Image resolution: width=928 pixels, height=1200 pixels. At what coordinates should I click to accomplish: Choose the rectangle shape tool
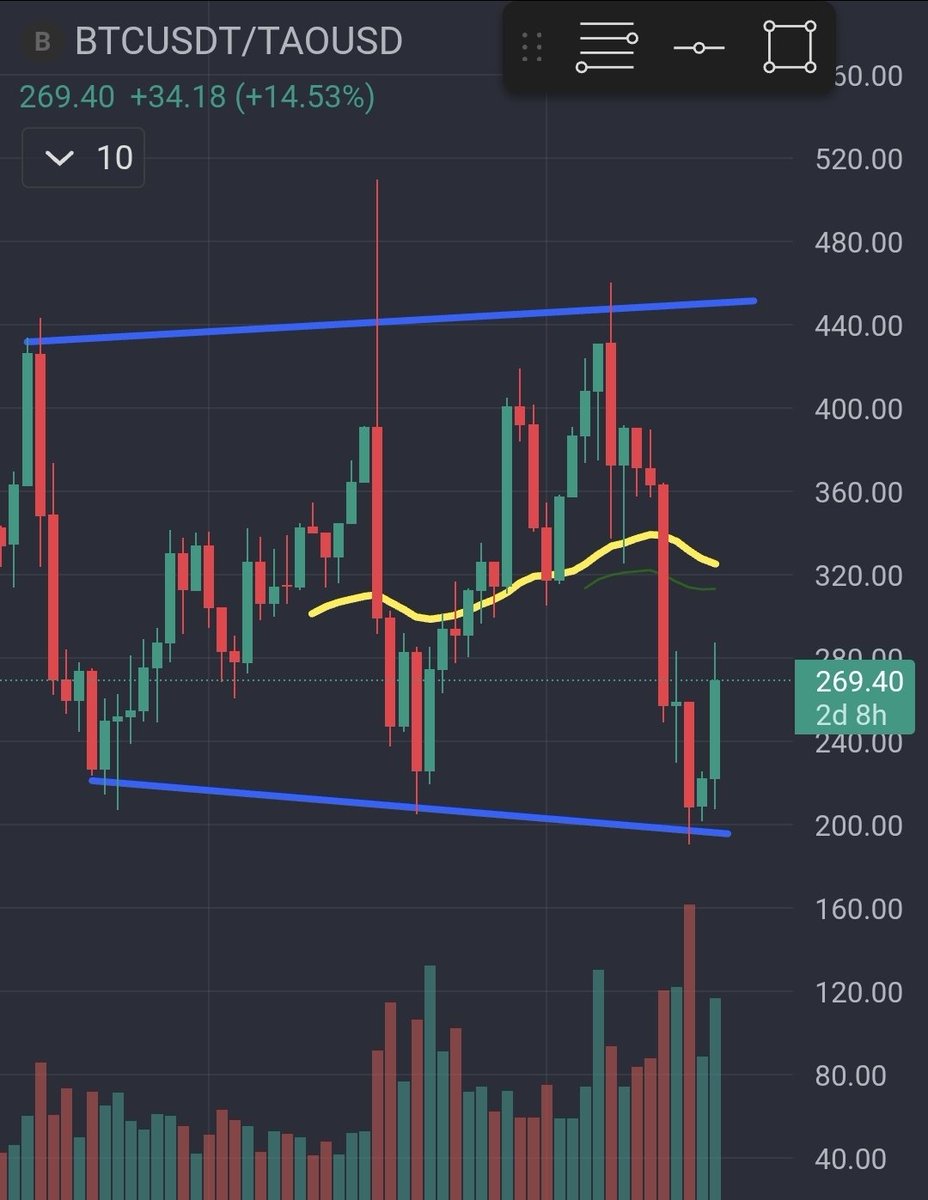790,47
